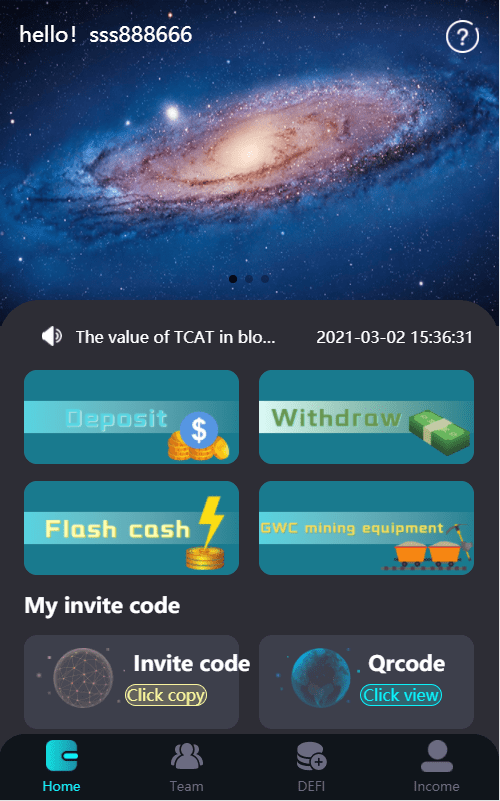Switch to the Team tab
The height and width of the screenshot is (801, 500).
[x=186, y=766]
